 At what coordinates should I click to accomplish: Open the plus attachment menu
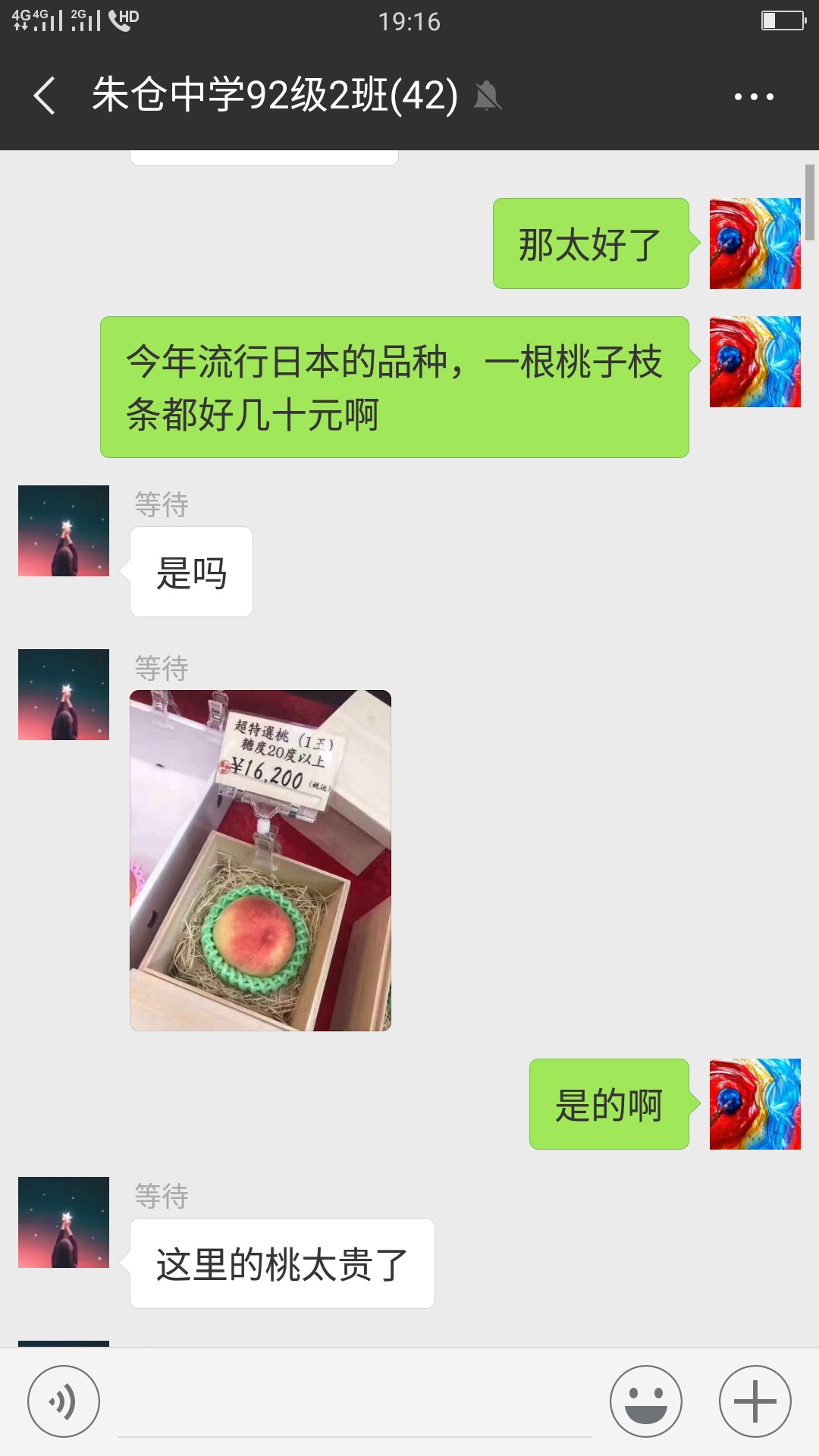tap(755, 1401)
